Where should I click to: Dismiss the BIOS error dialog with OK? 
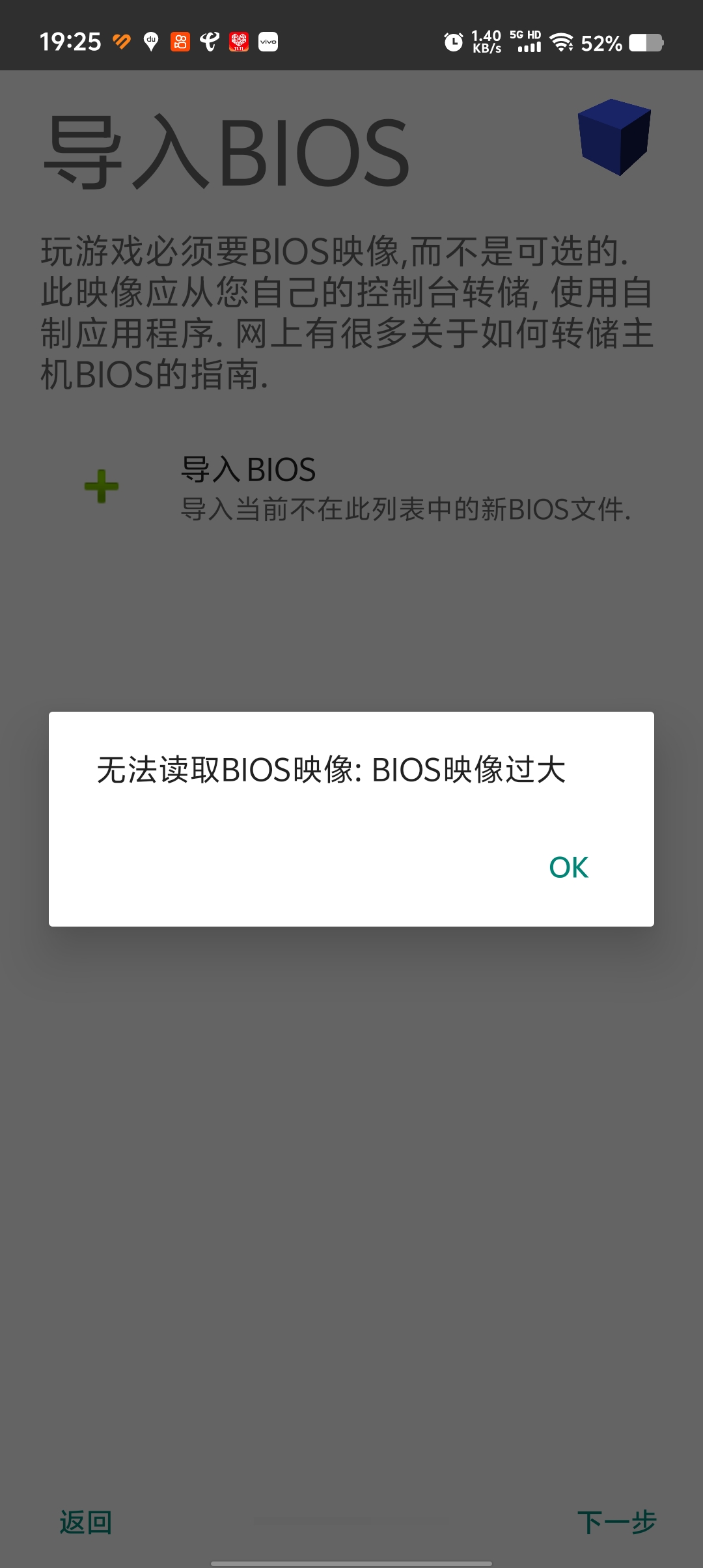(568, 867)
